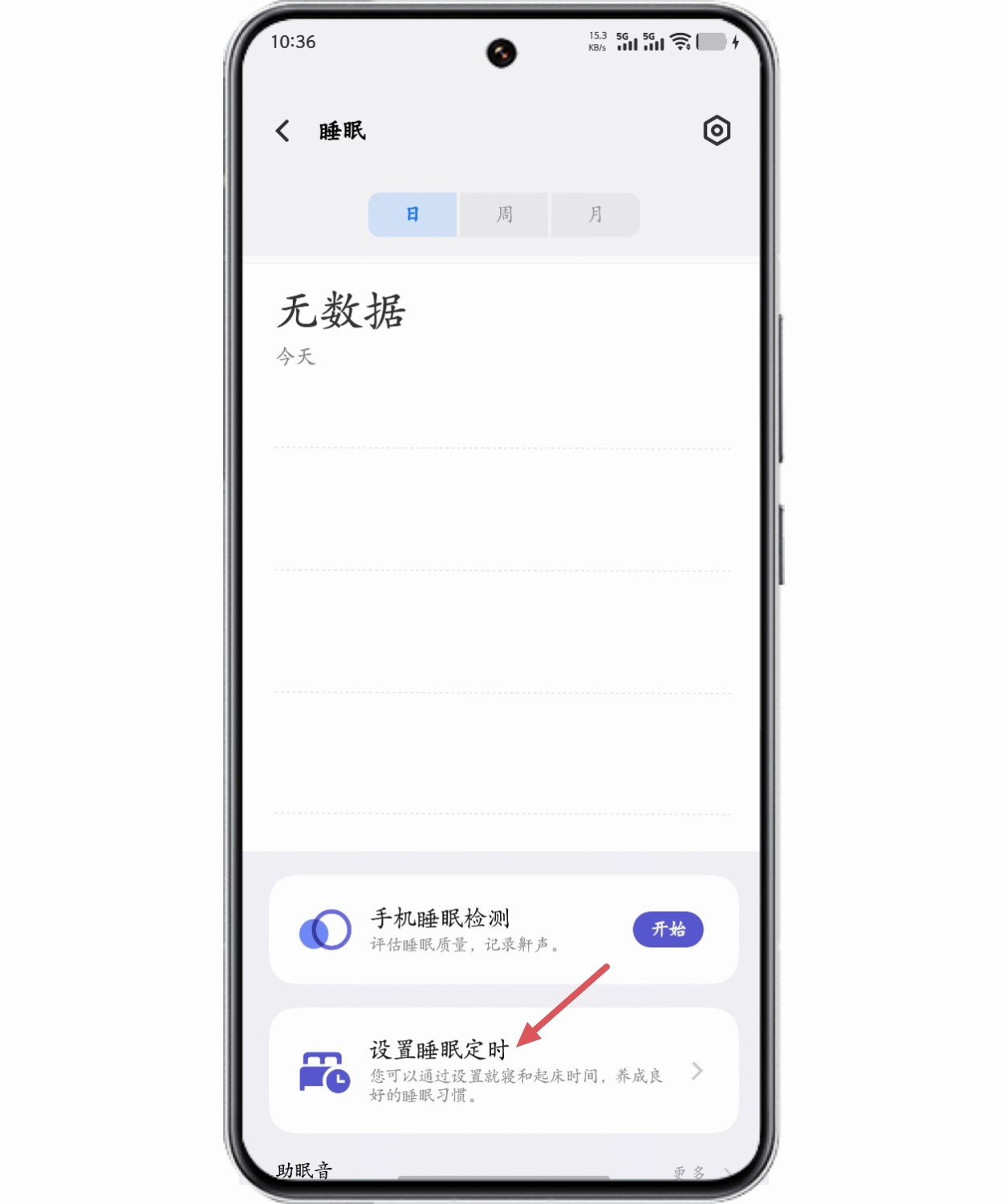Switch to the 周 tab
The width and height of the screenshot is (1008, 1204).
coord(504,214)
